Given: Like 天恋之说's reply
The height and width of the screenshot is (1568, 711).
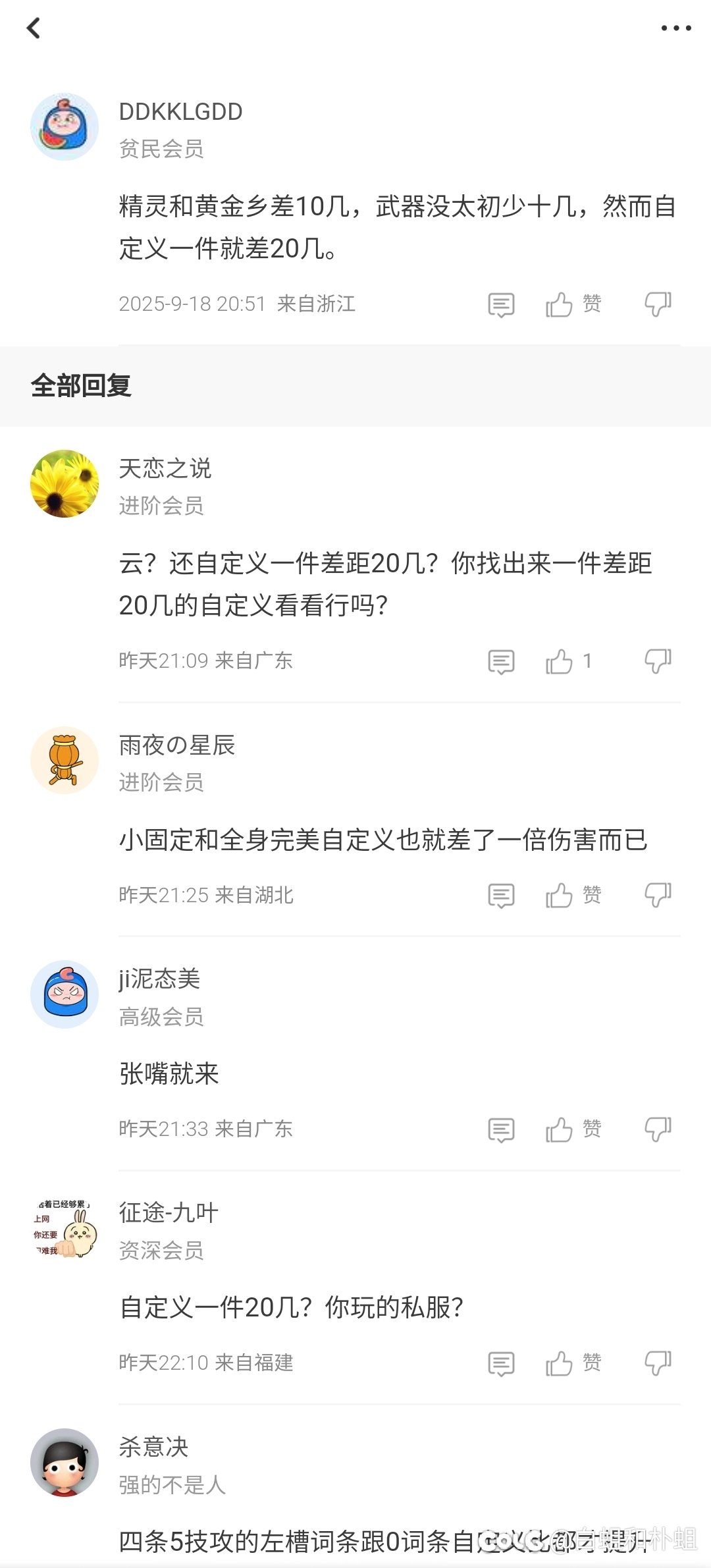Looking at the screenshot, I should coord(560,662).
